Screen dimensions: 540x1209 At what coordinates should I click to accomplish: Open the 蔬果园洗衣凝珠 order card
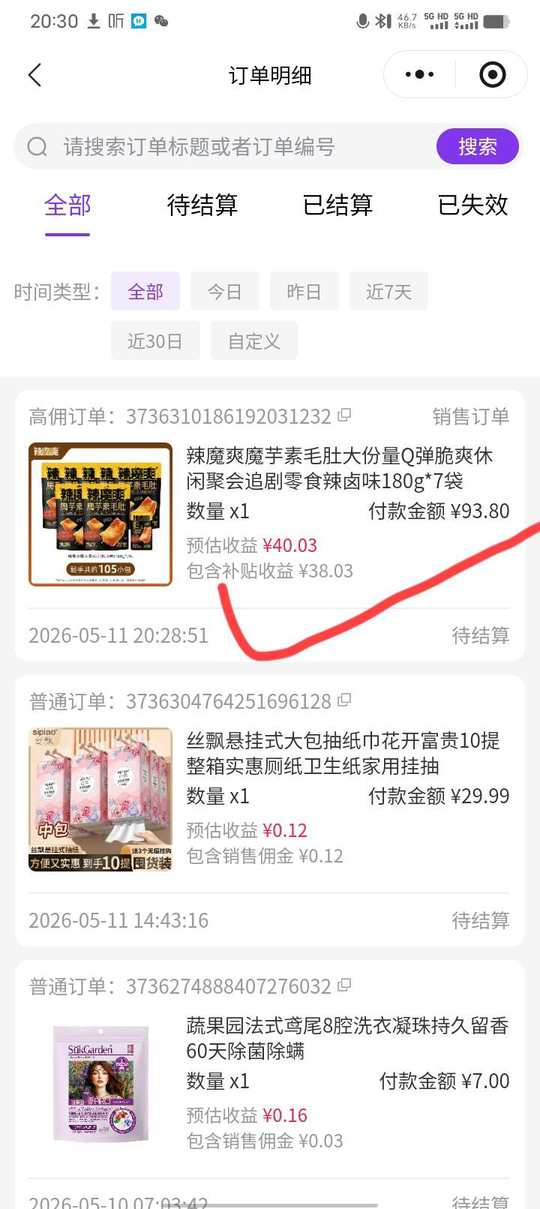[269, 1084]
